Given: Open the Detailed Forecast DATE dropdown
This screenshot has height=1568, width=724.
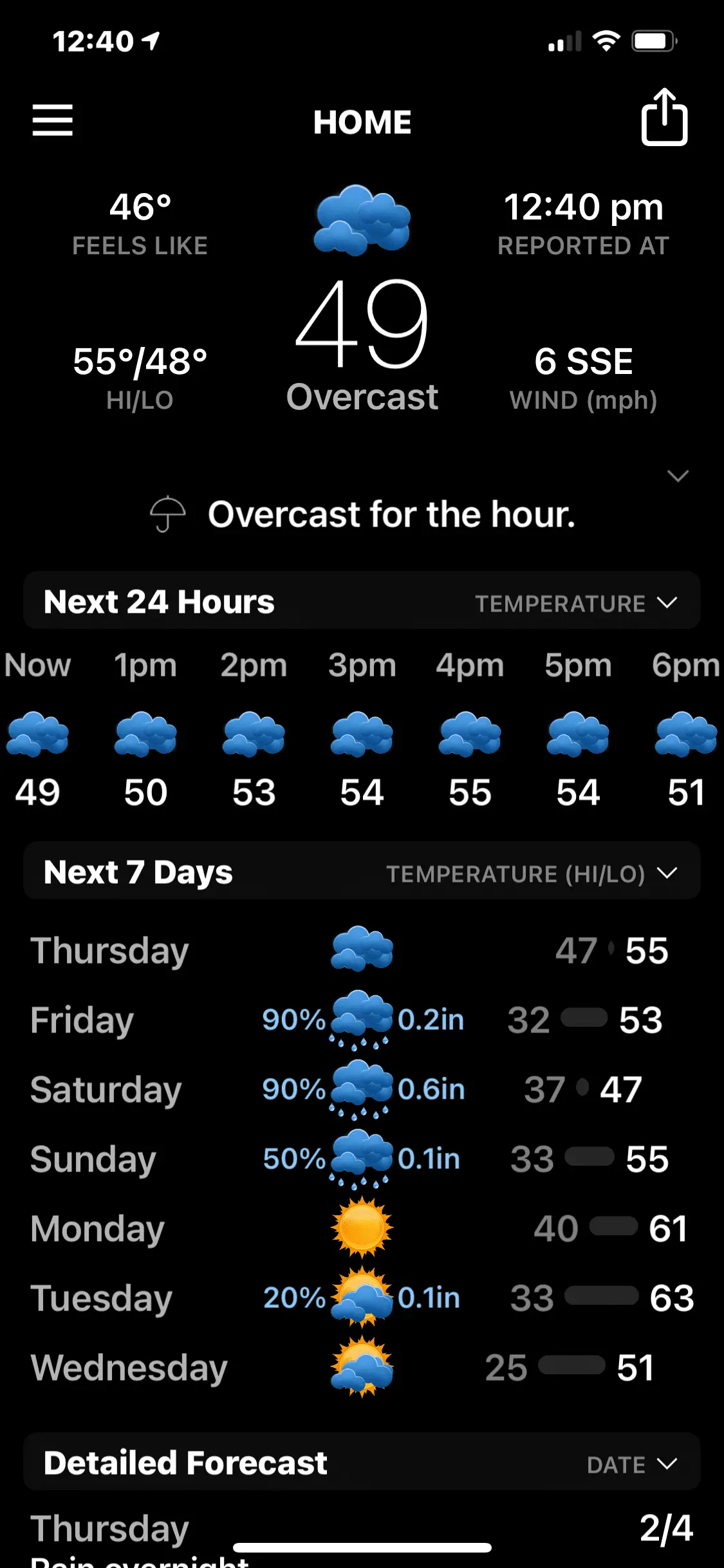Looking at the screenshot, I should (x=631, y=1464).
